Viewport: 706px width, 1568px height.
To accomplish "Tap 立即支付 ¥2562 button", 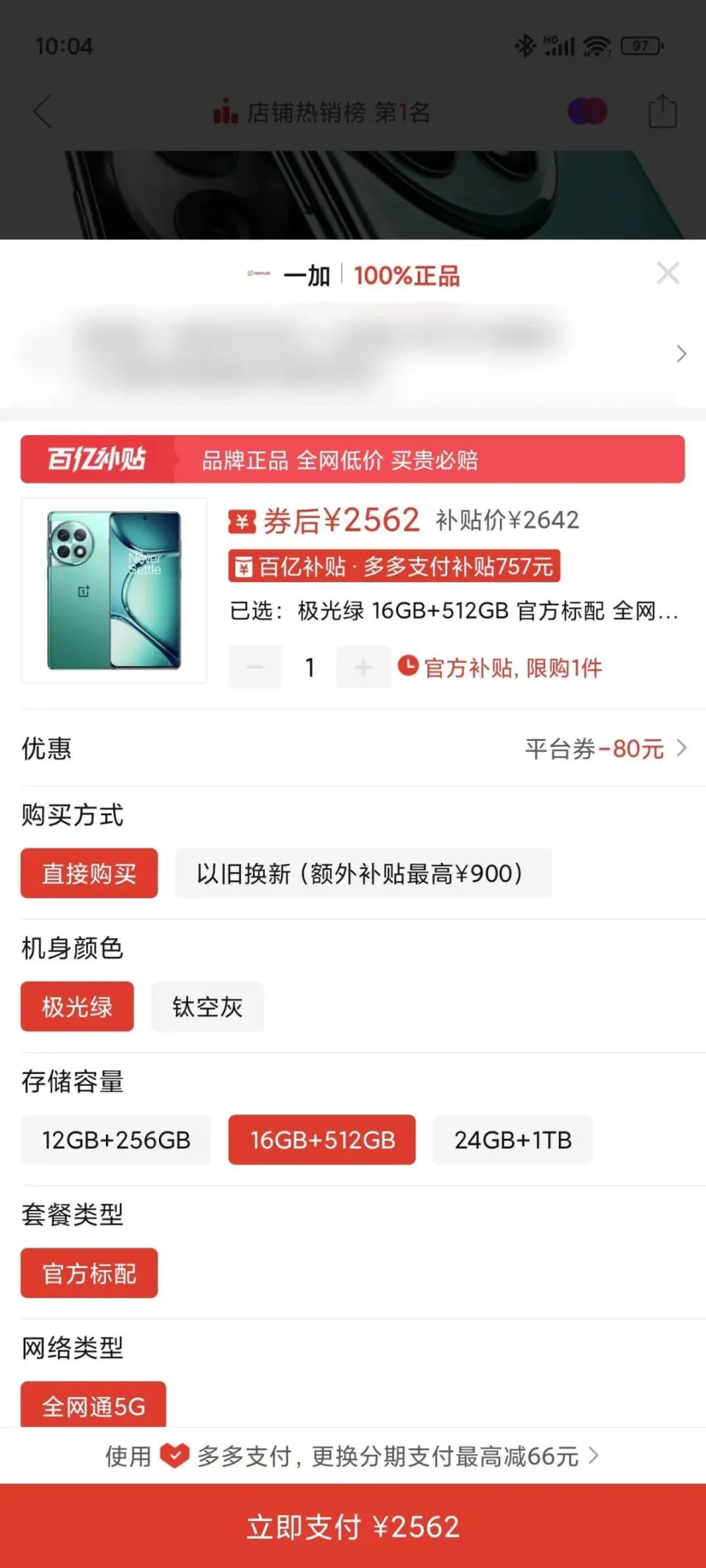I will pos(353,1526).
